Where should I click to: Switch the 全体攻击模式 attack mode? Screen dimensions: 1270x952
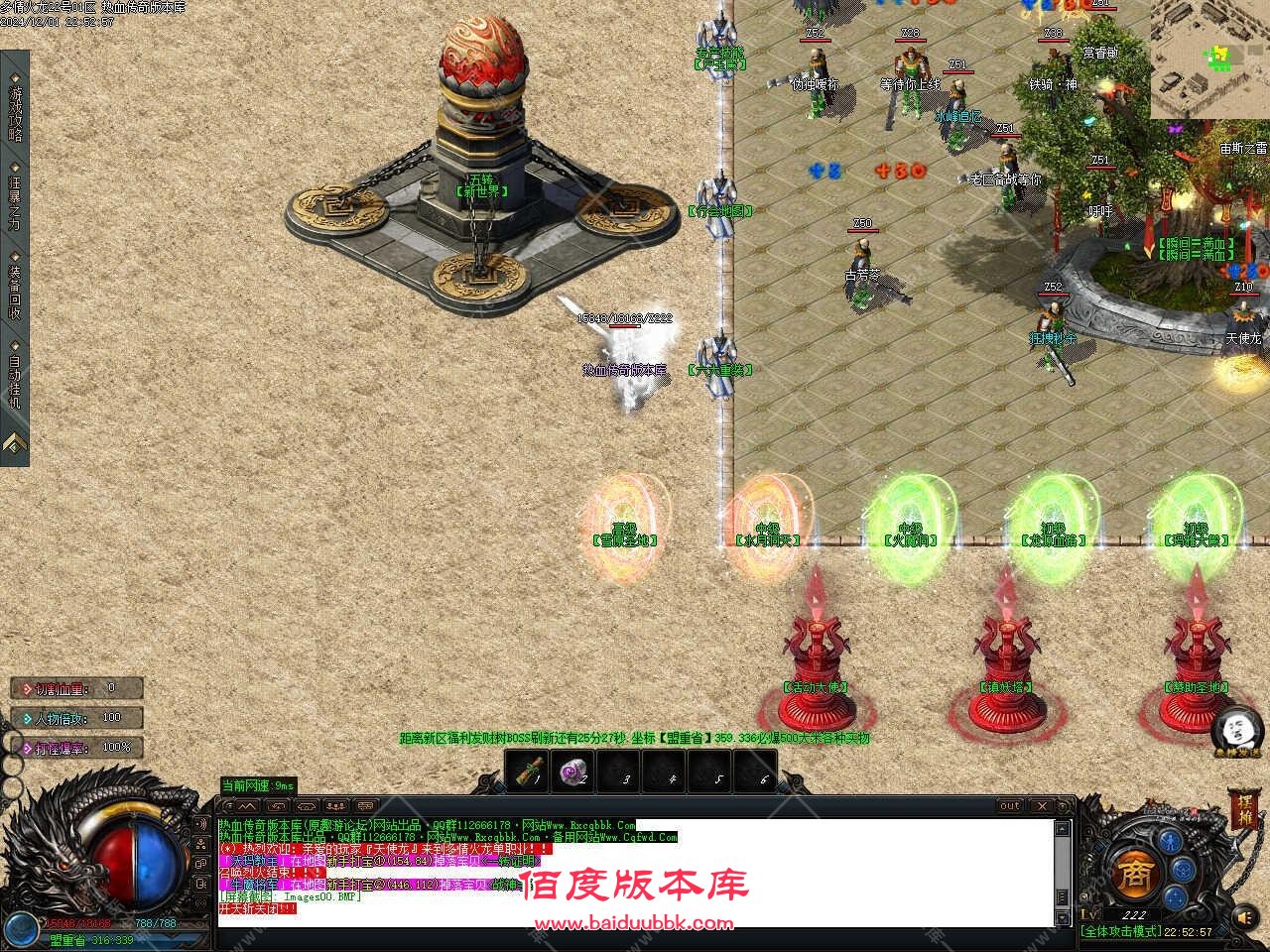(1120, 931)
